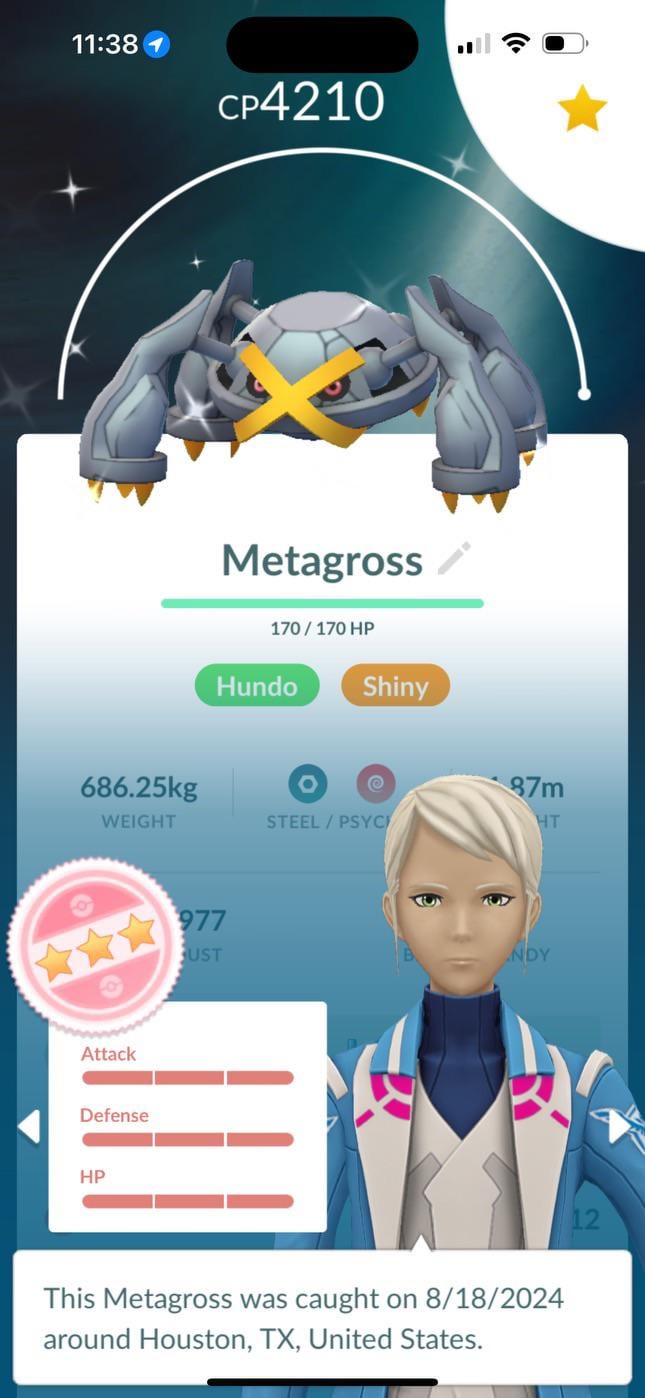Rename Metagross with the pencil icon
This screenshot has width=645, height=1398.
(x=454, y=559)
